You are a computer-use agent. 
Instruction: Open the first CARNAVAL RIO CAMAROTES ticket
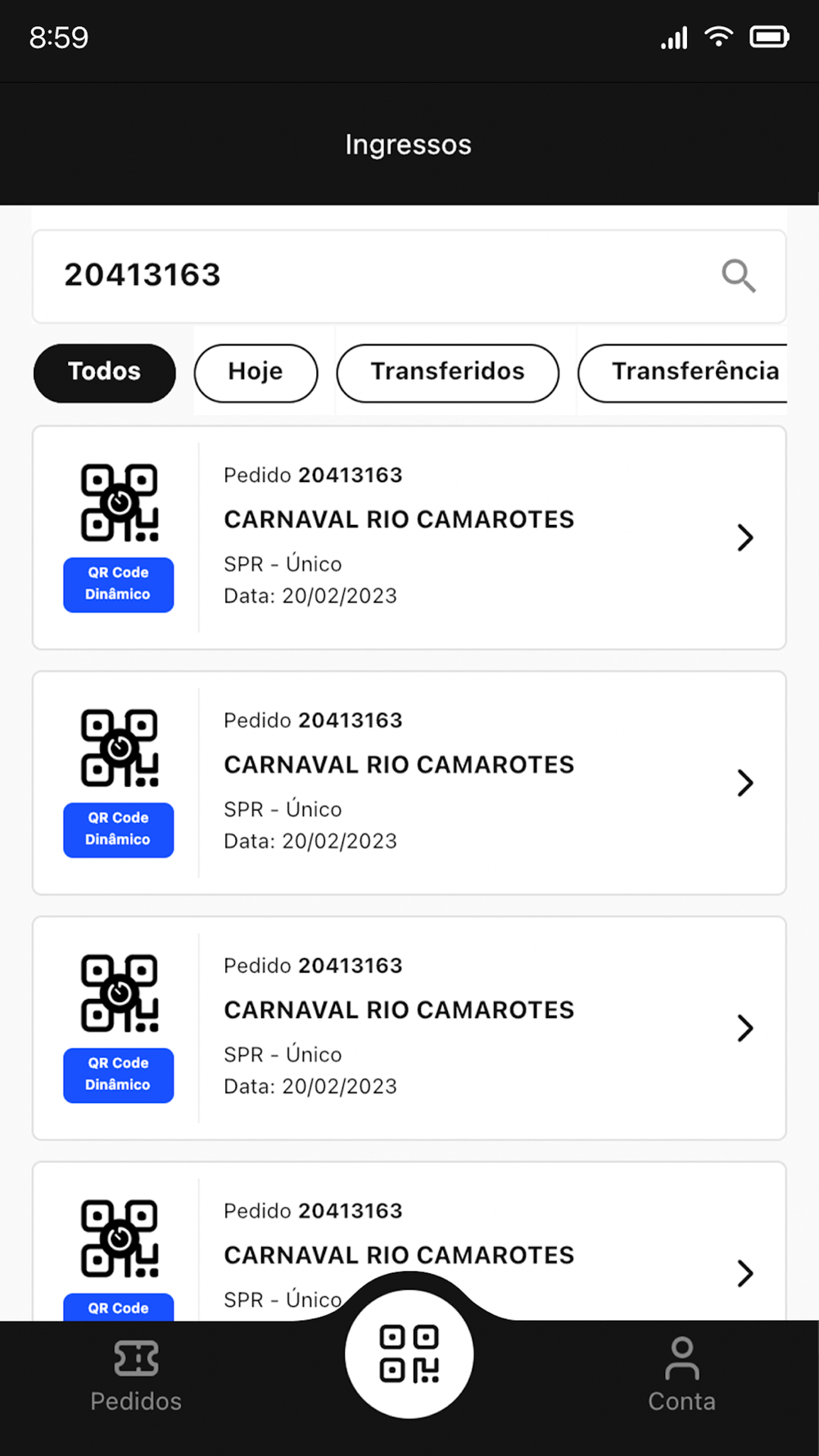pyautogui.click(x=409, y=537)
